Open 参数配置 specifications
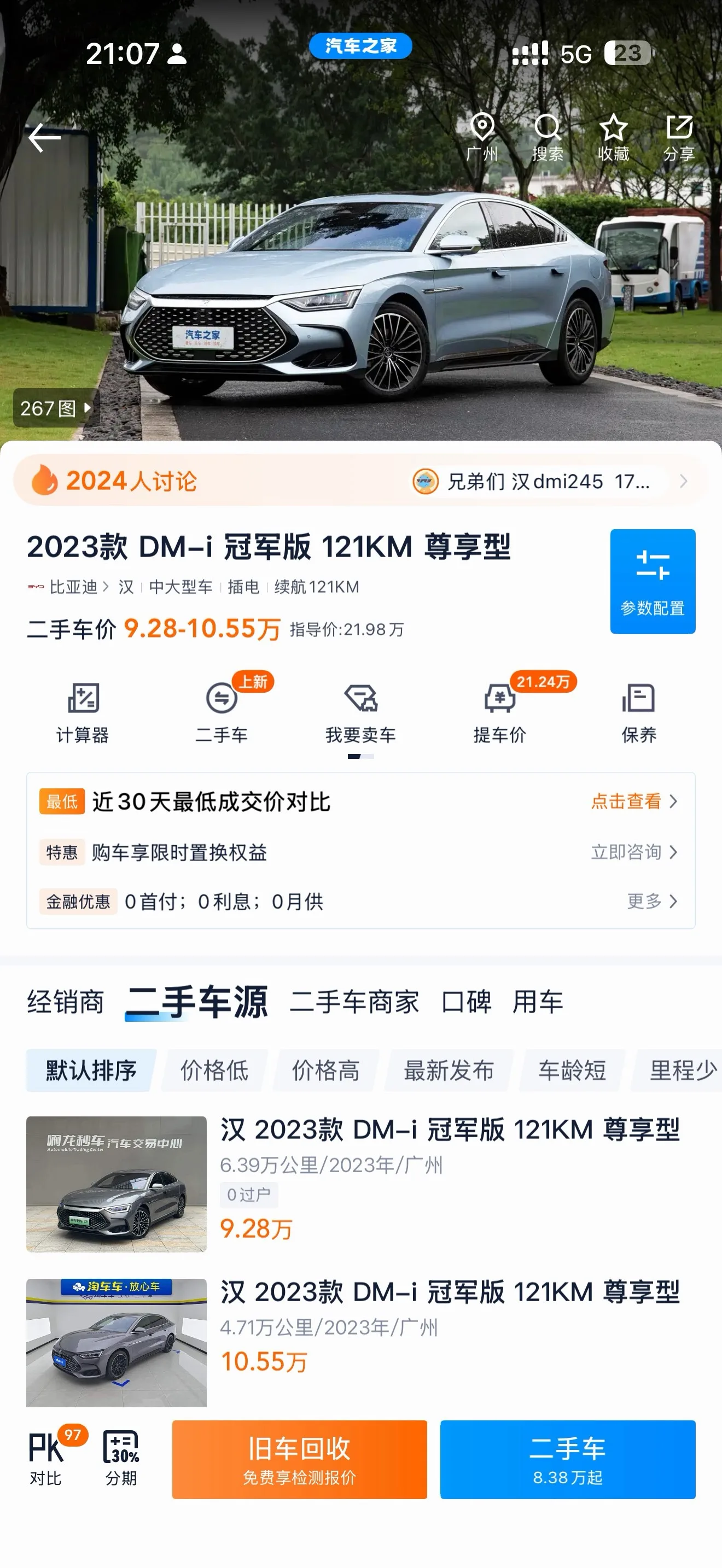Viewport: 722px width, 1568px height. point(653,581)
